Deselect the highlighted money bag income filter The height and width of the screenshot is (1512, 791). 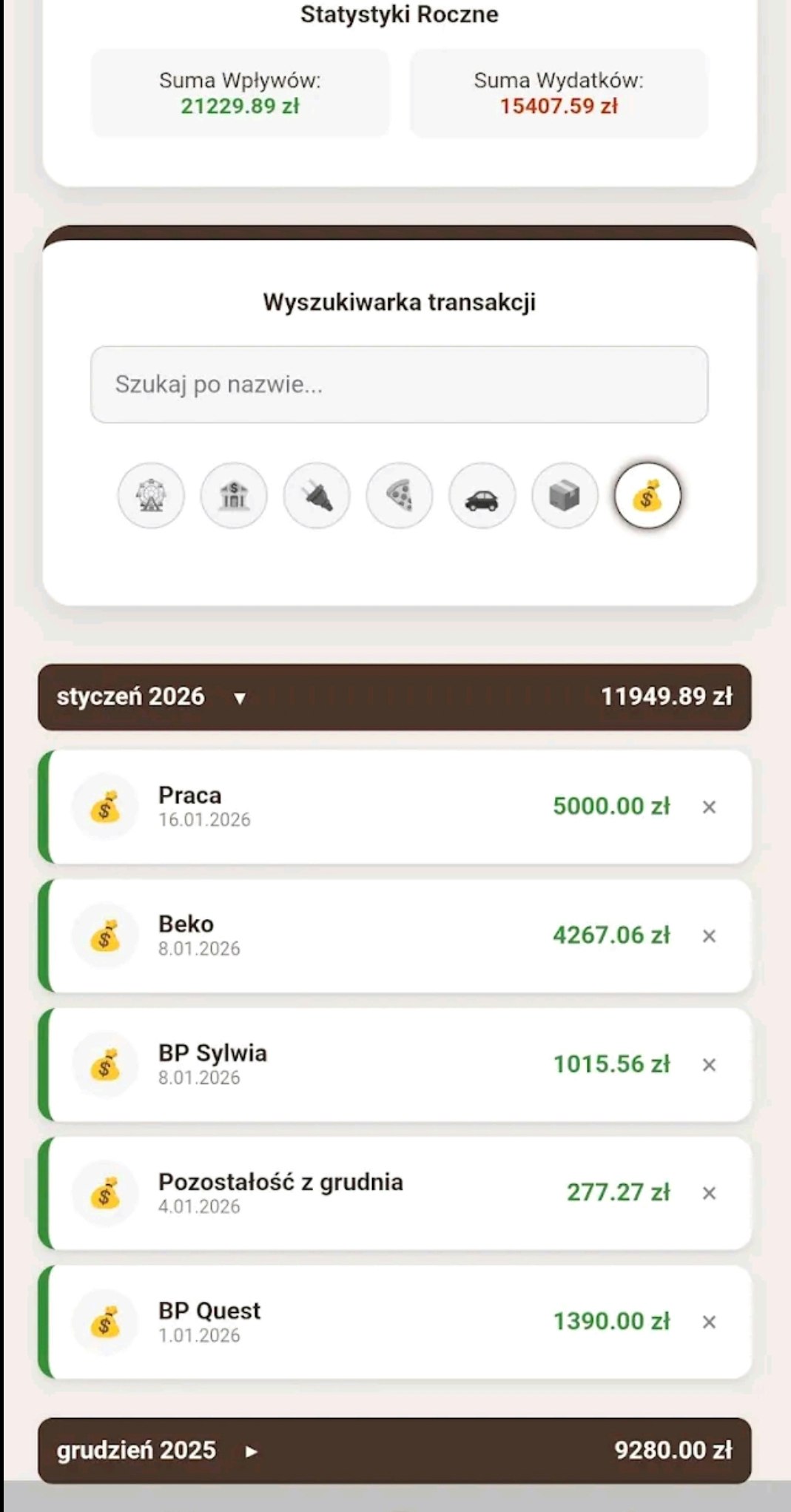[648, 495]
